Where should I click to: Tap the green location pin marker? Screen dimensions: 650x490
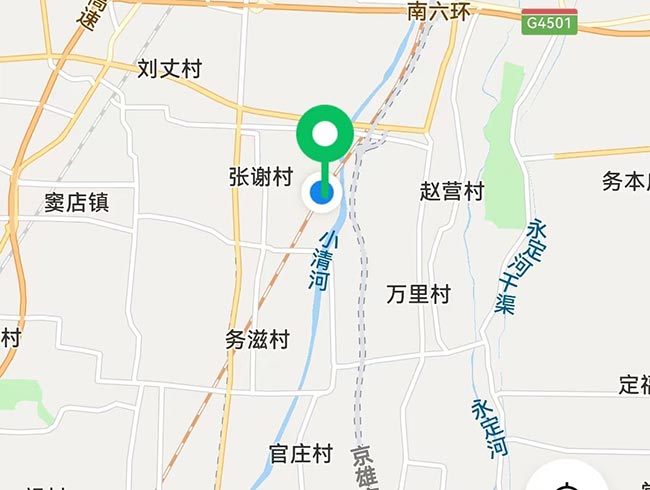tap(325, 134)
